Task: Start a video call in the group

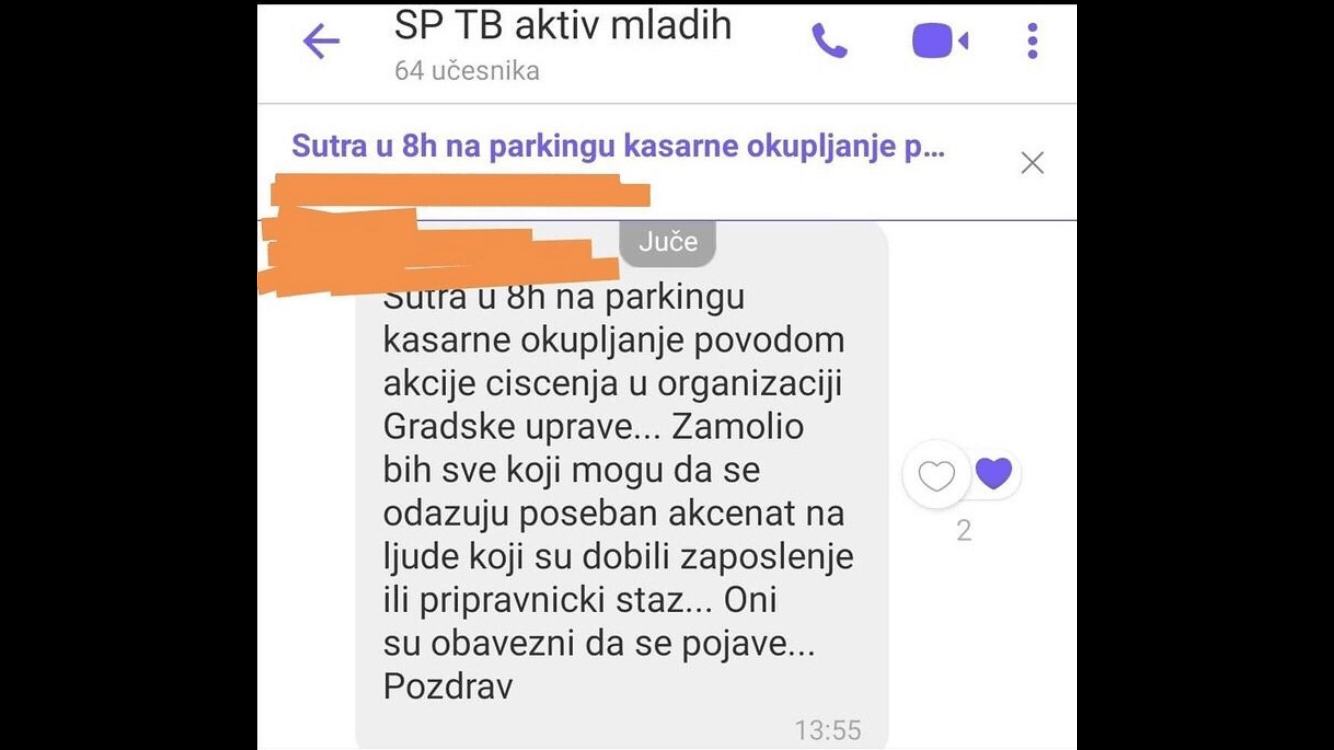Action: pyautogui.click(x=939, y=42)
